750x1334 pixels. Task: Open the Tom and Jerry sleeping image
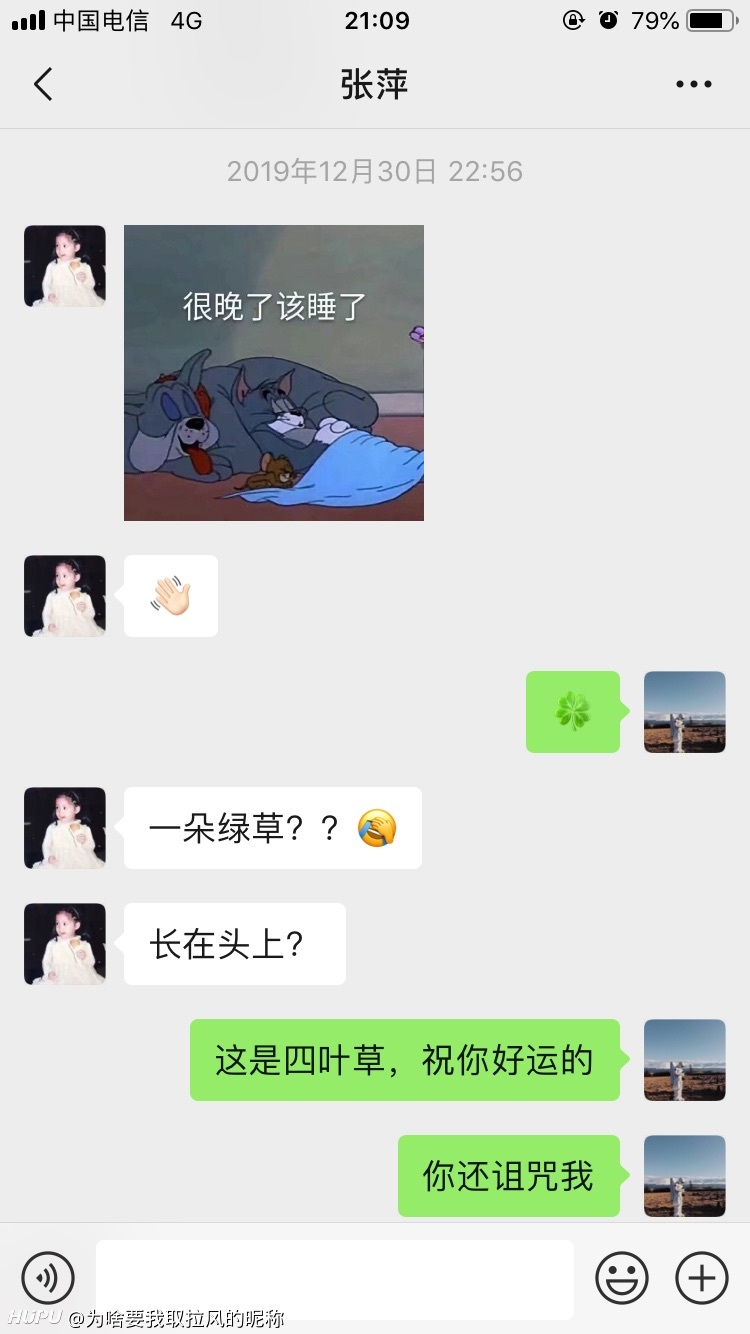pos(274,373)
